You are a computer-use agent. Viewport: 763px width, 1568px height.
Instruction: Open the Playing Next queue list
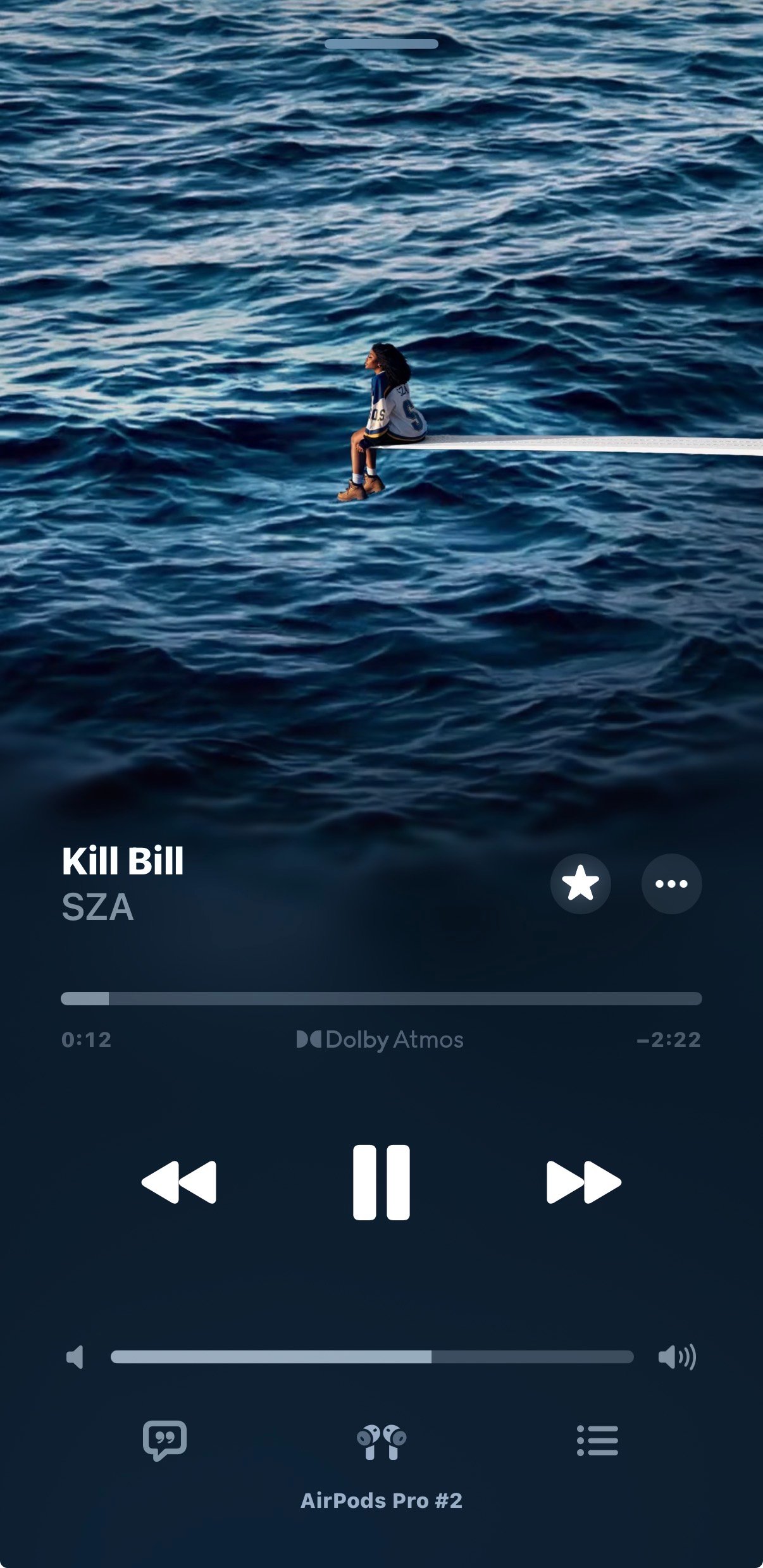(597, 1440)
